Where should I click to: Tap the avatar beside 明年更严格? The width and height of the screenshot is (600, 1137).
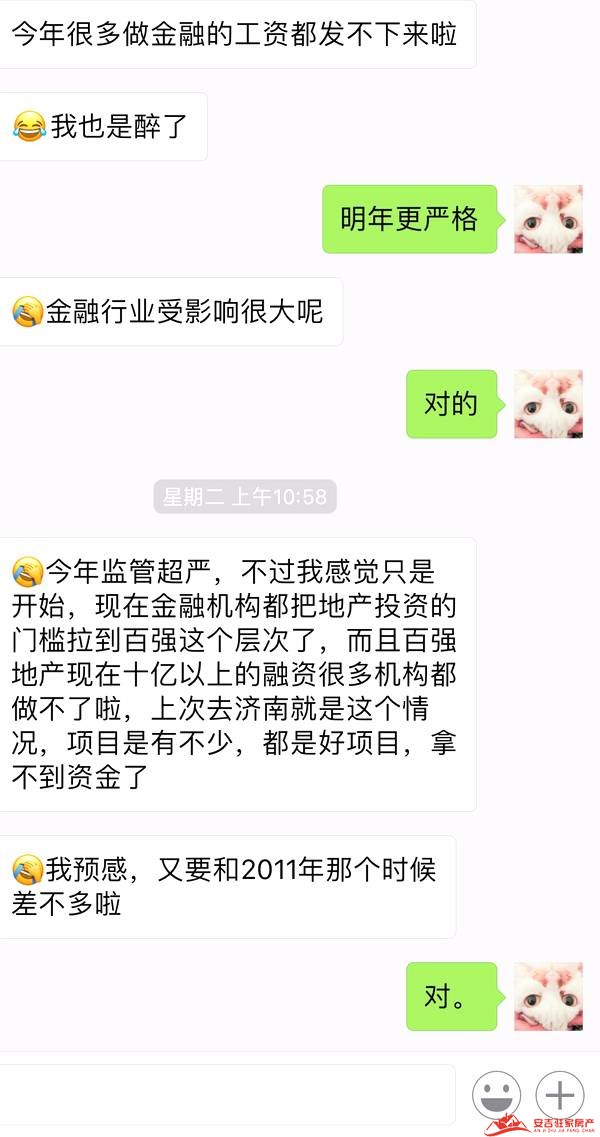pos(548,219)
